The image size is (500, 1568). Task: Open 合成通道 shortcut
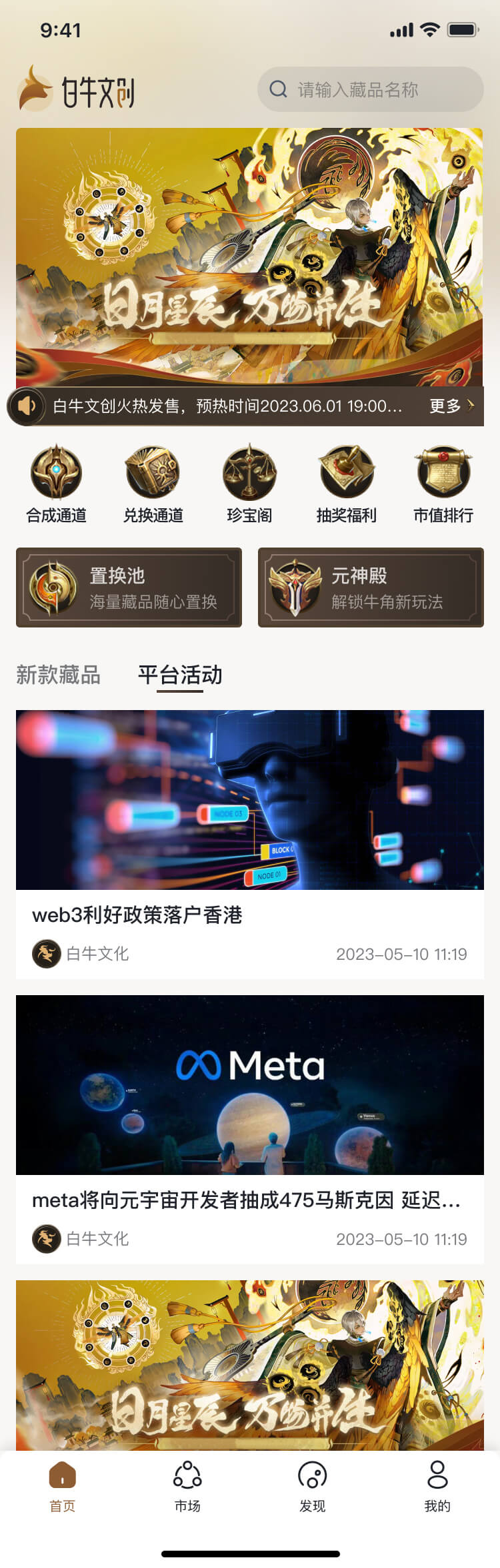tap(56, 484)
